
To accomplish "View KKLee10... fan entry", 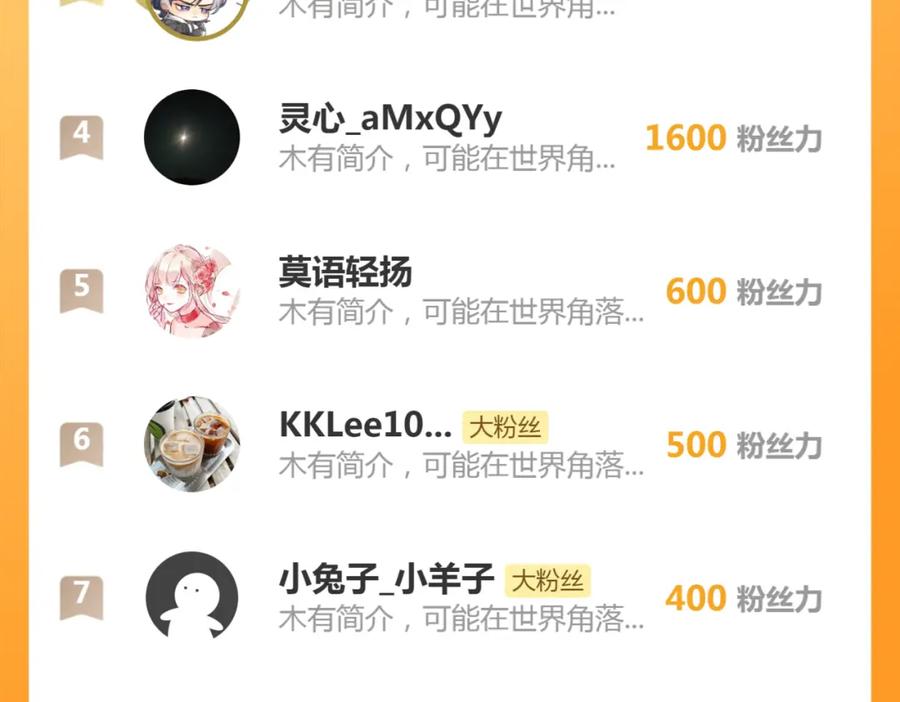I will click(365, 427).
